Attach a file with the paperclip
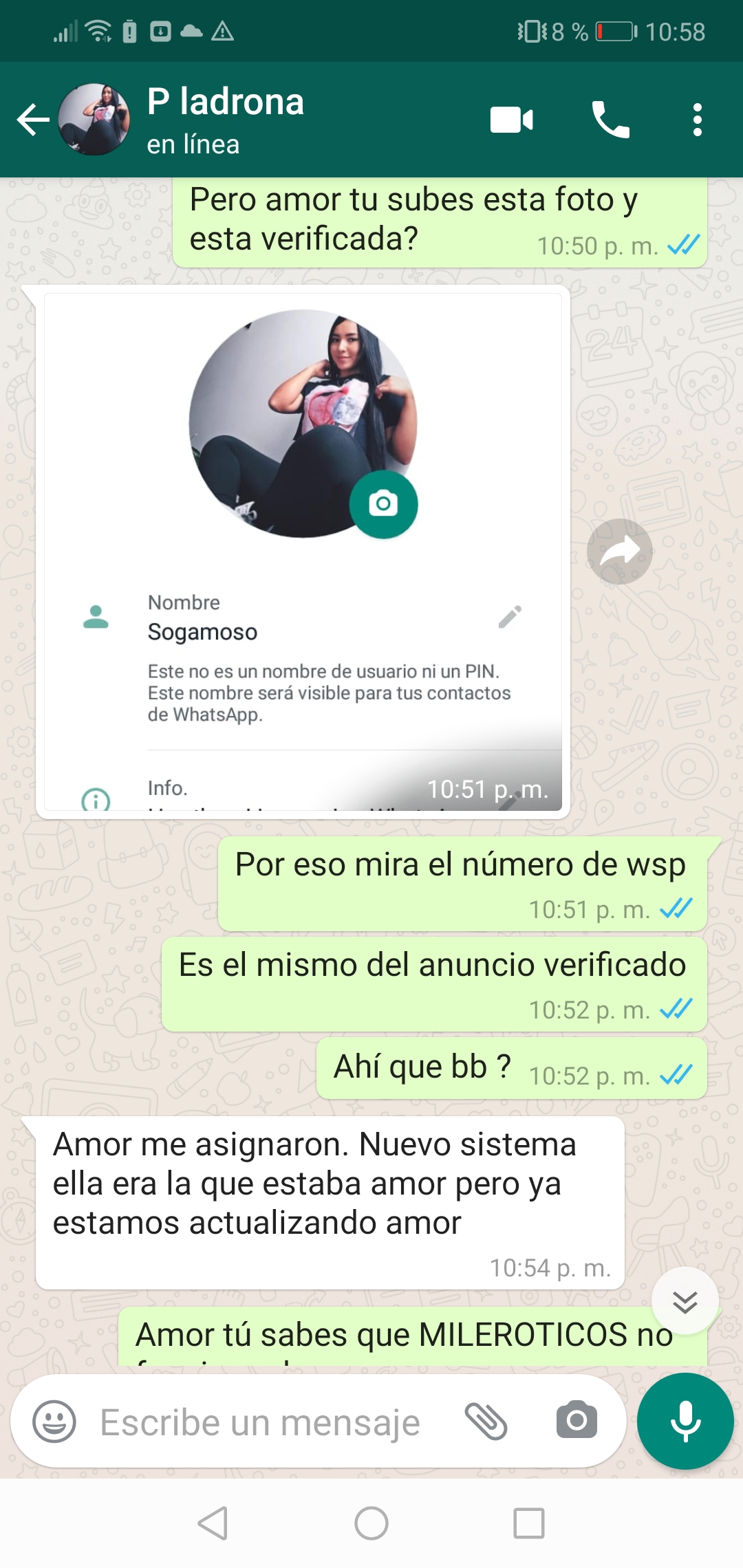 coord(486,1422)
